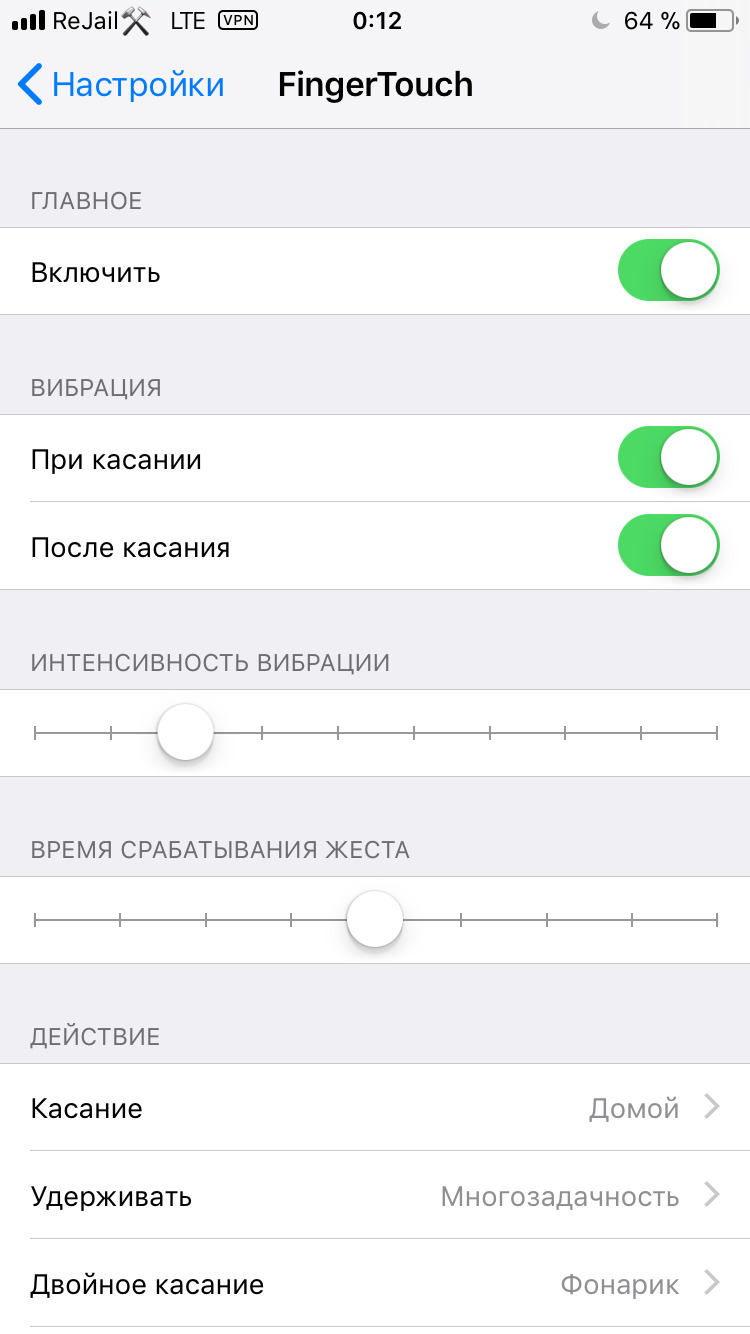Toggle the Включить switch
Viewport: 750px width, 1334px height.
(x=669, y=271)
